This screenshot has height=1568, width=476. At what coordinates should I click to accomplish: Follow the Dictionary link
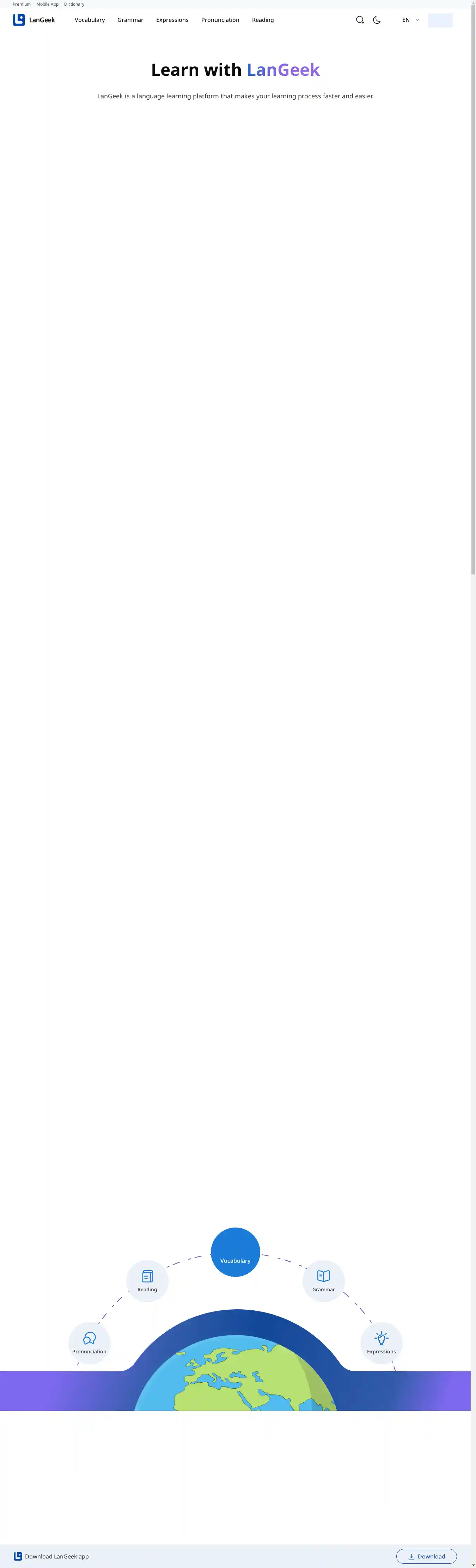click(x=74, y=4)
